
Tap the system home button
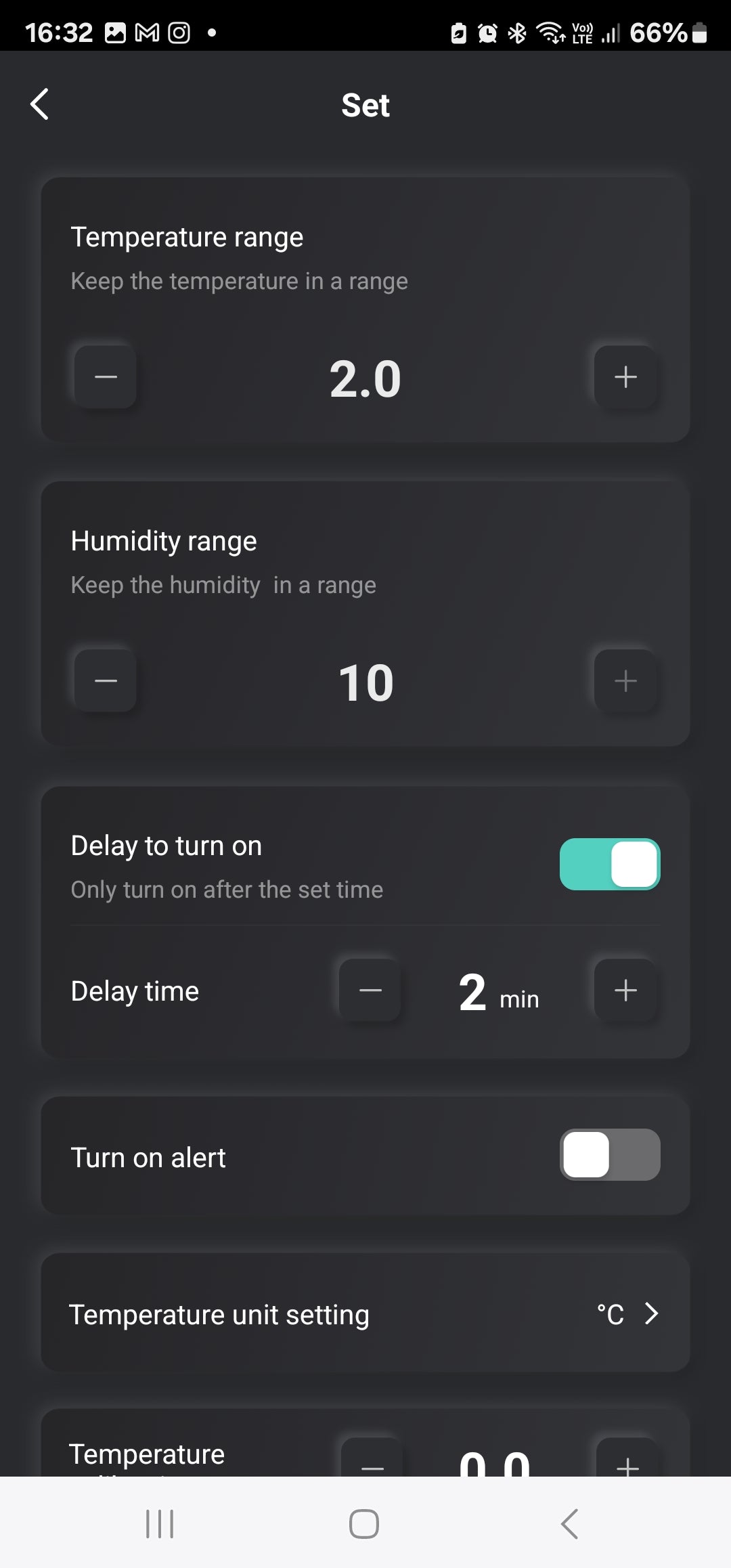pyautogui.click(x=364, y=1524)
